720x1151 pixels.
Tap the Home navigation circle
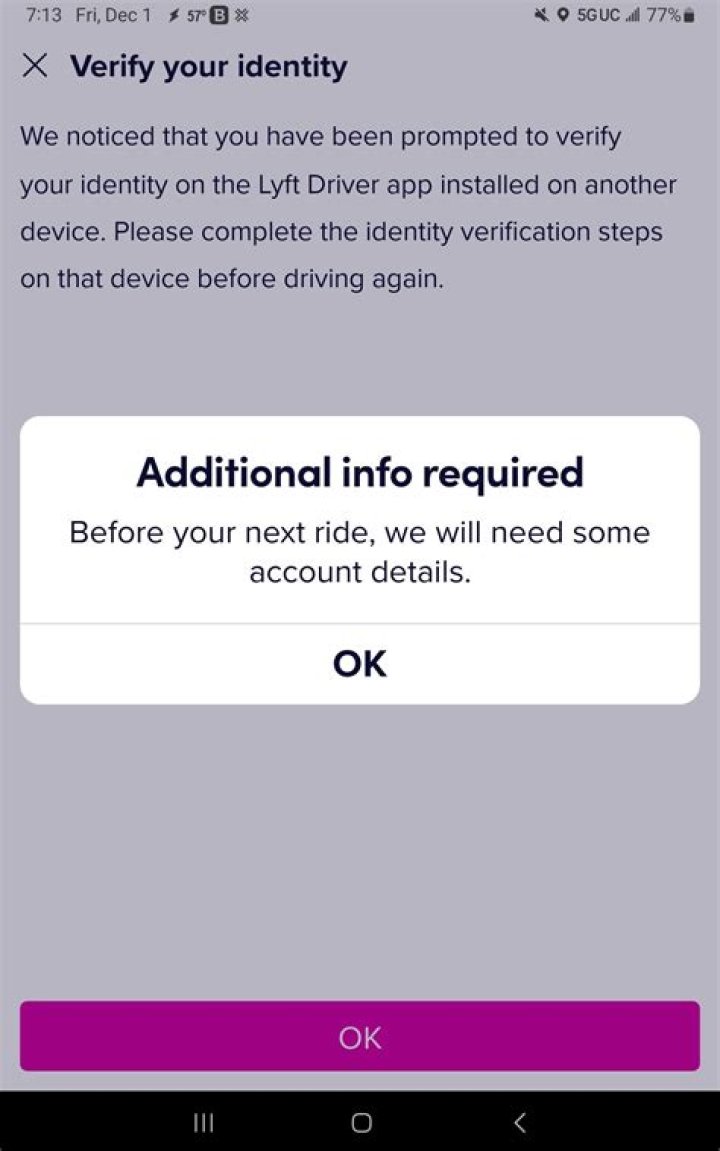point(359,1123)
